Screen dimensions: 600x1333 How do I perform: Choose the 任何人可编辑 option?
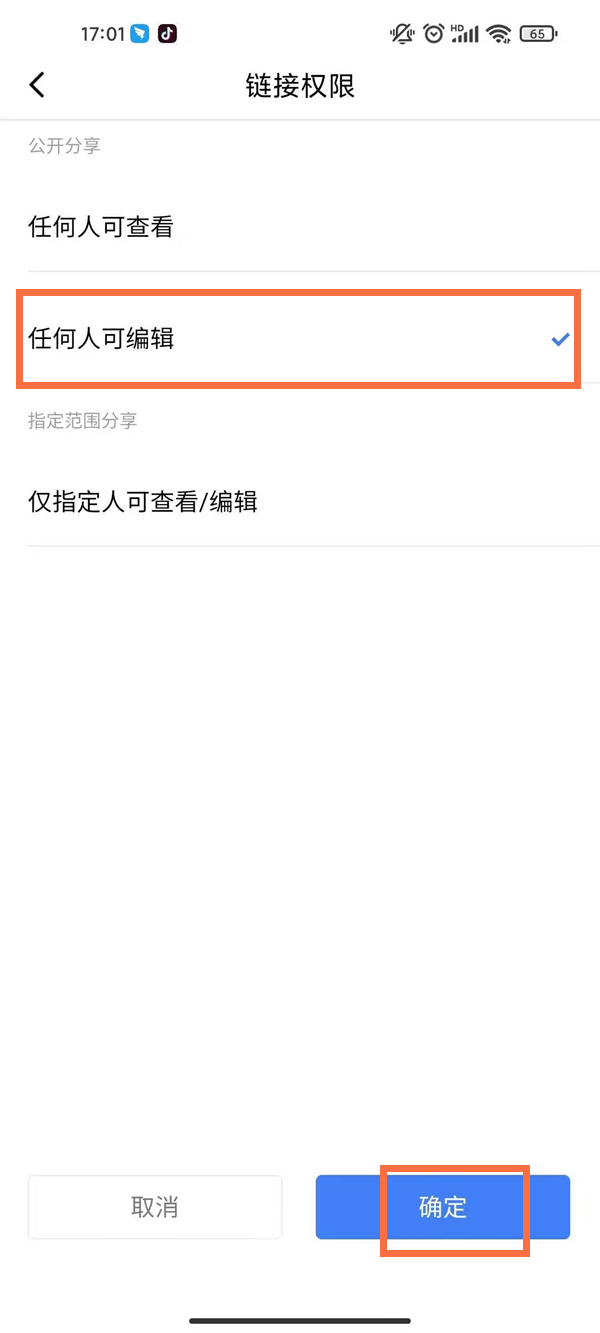pyautogui.click(x=300, y=339)
